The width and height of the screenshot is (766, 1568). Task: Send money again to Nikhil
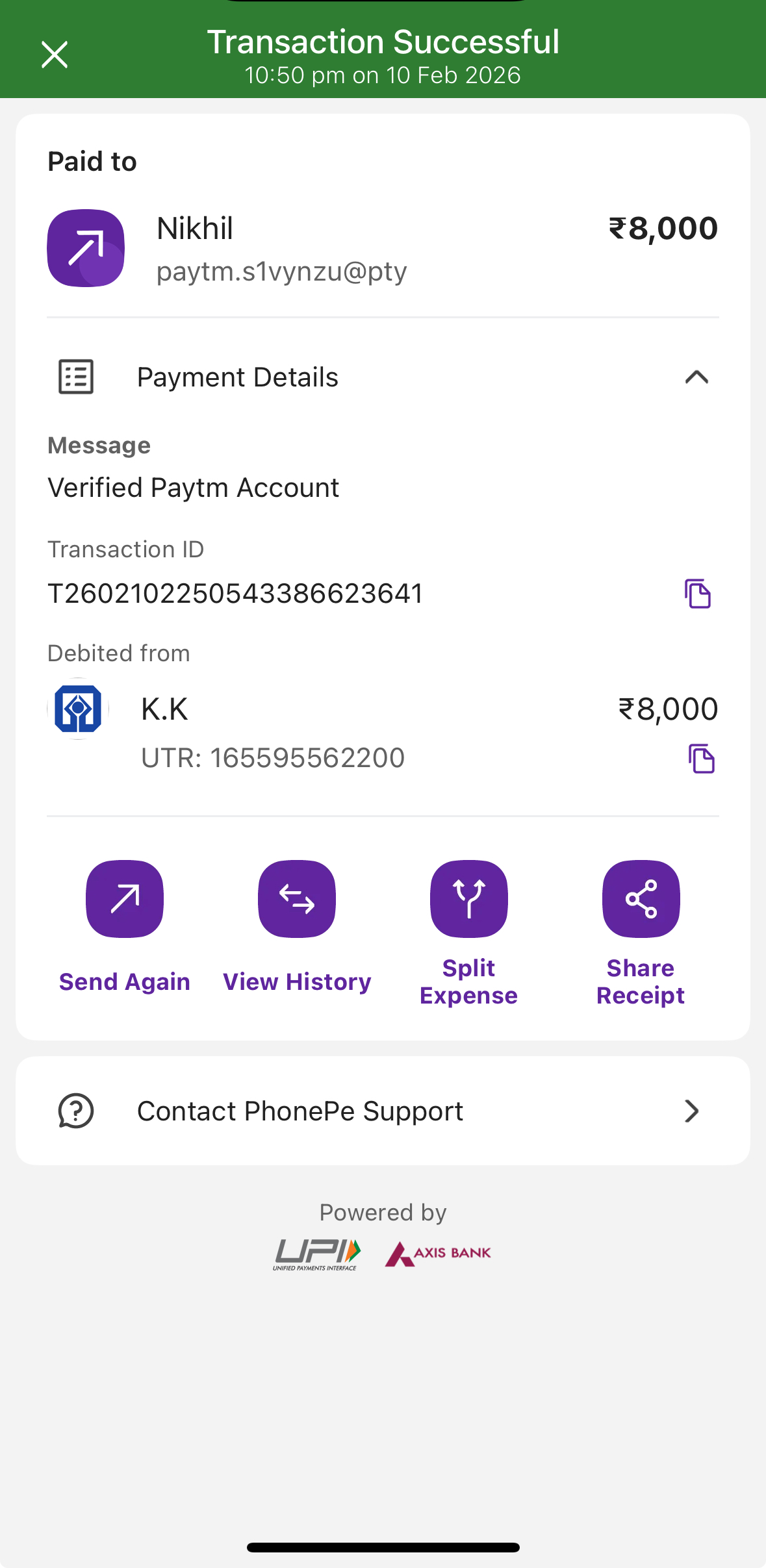tap(125, 899)
